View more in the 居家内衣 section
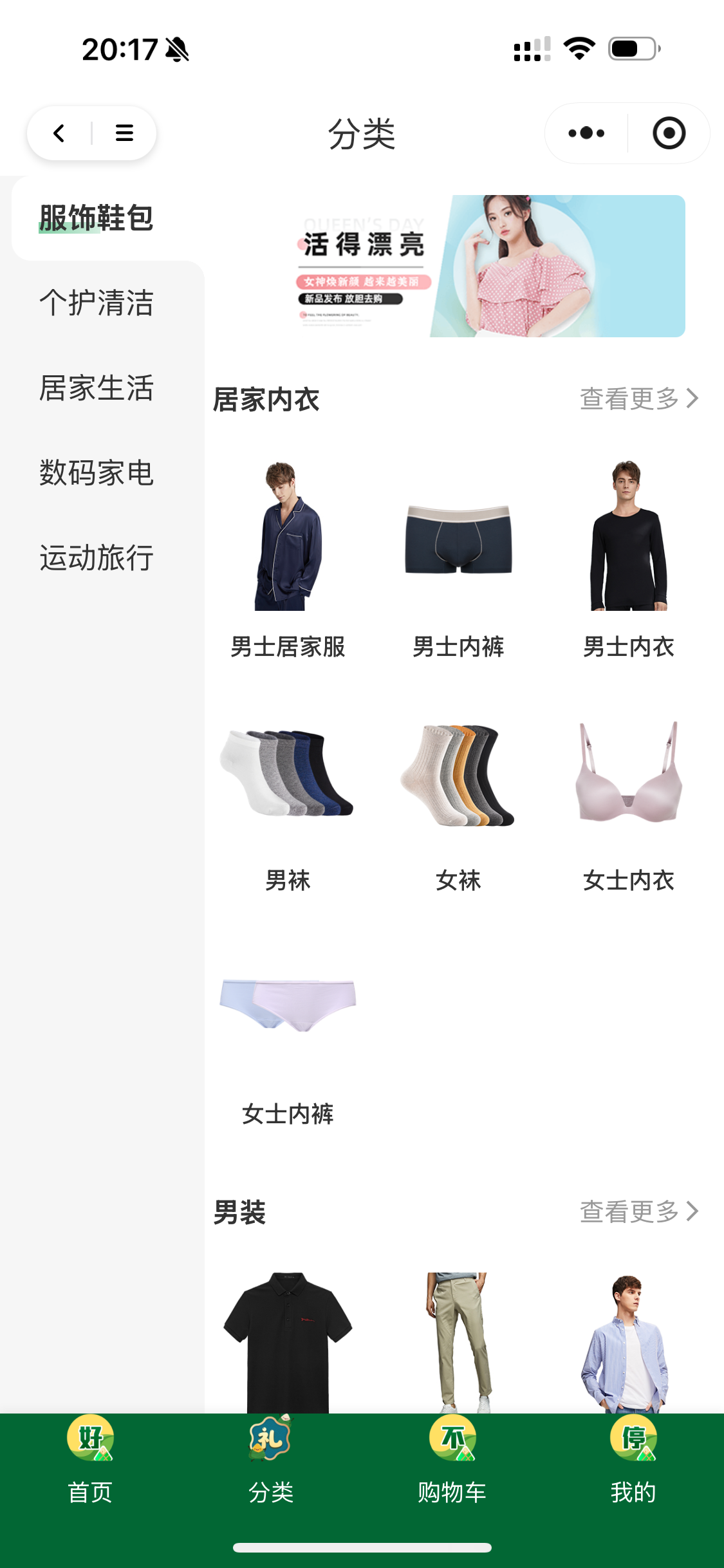 (x=638, y=398)
